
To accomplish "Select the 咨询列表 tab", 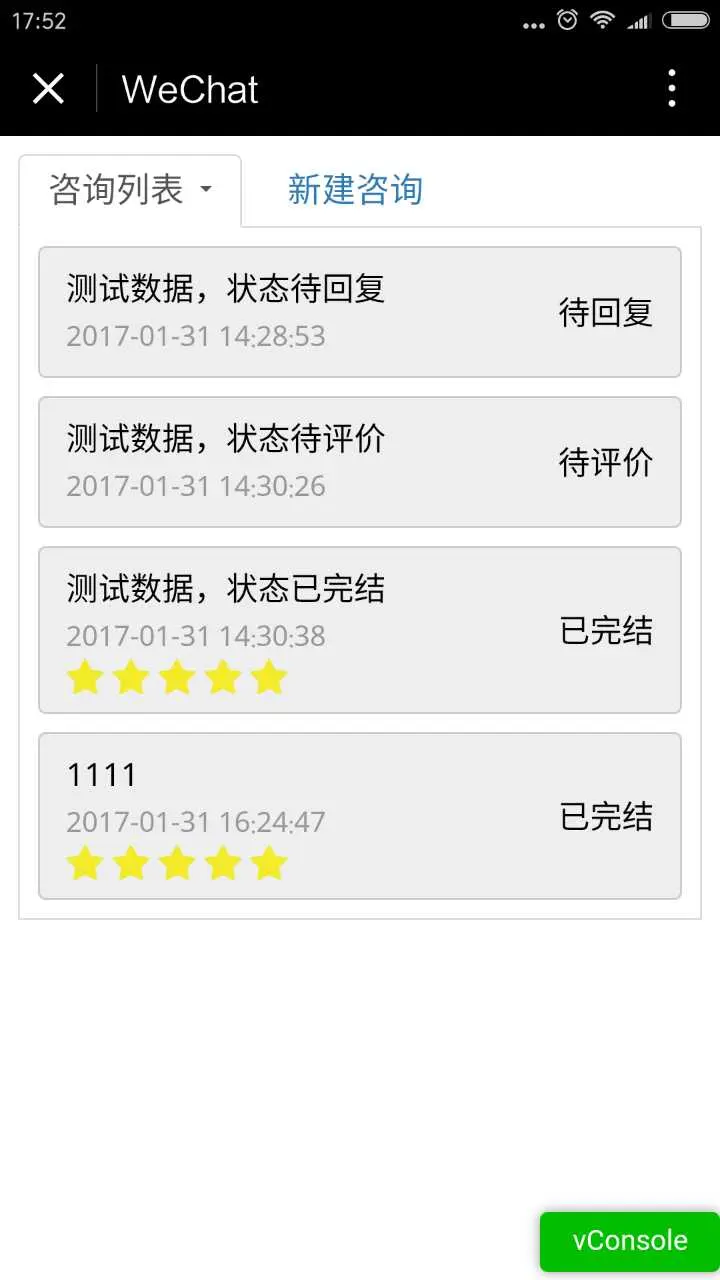I will click(x=117, y=187).
